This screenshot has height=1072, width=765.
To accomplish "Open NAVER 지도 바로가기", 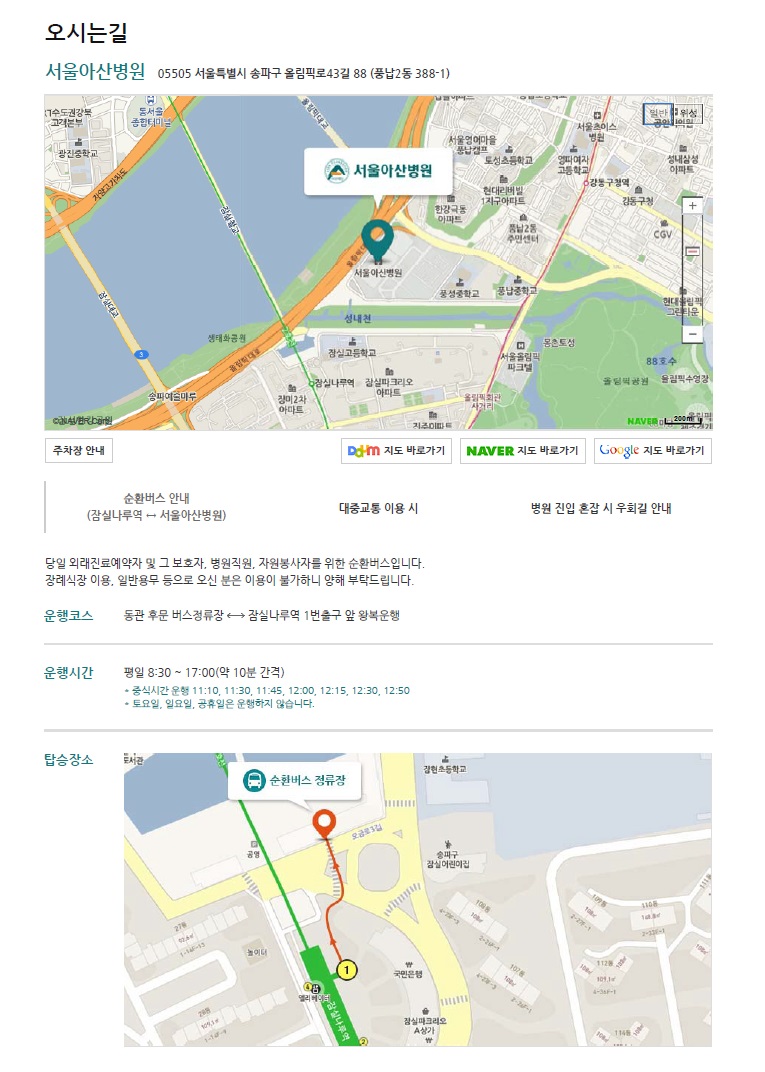I will tap(522, 450).
